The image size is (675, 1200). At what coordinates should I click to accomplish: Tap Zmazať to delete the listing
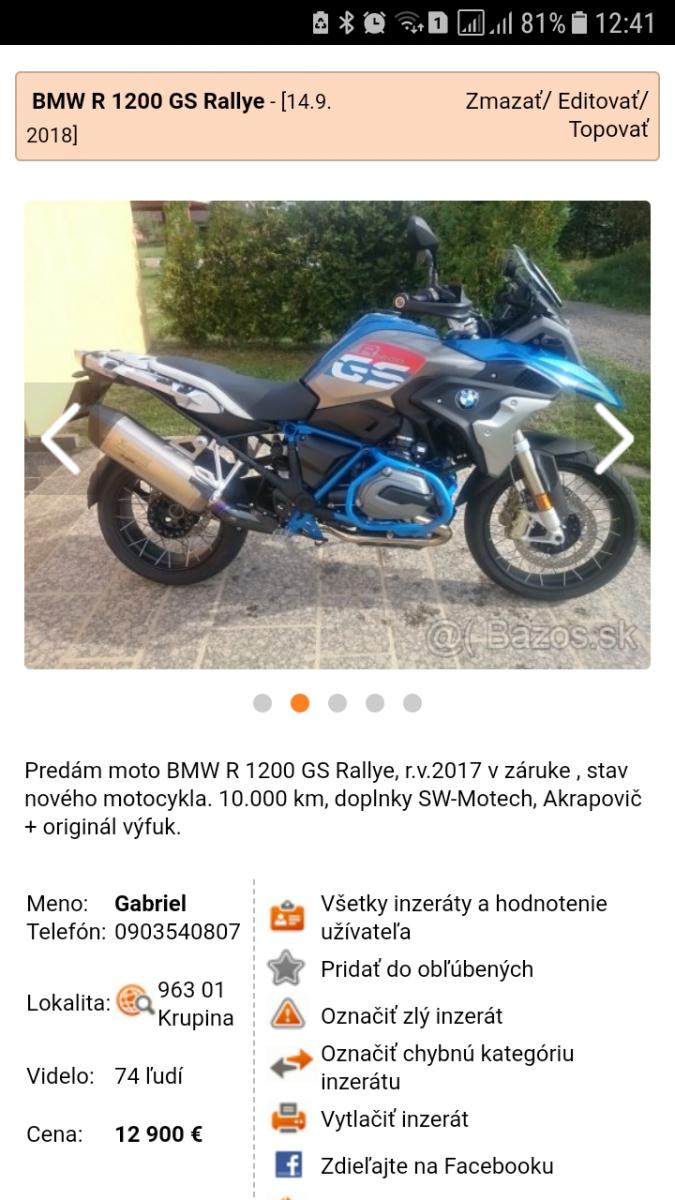[506, 101]
